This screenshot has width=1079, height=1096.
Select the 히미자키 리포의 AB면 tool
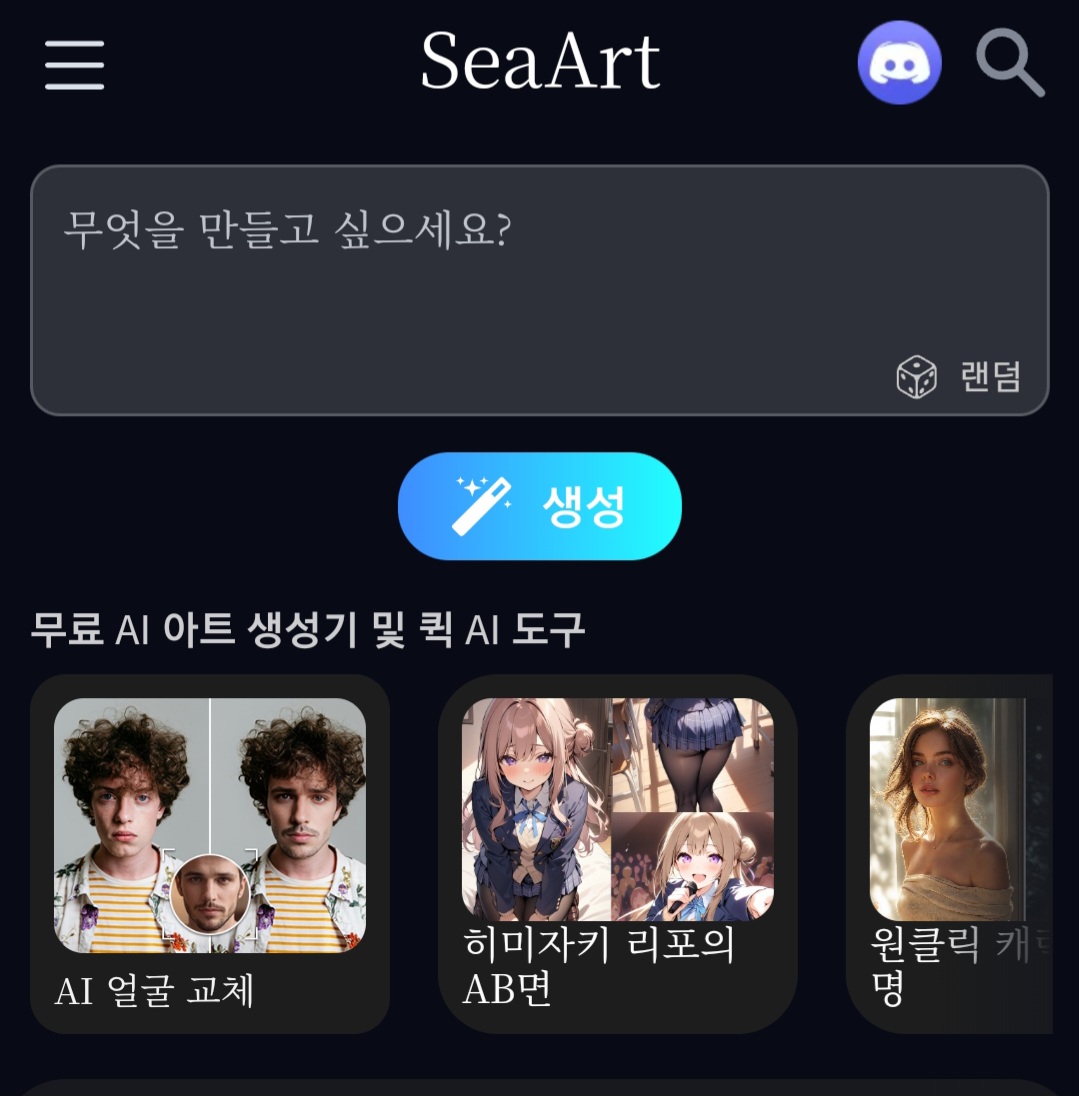coord(617,850)
